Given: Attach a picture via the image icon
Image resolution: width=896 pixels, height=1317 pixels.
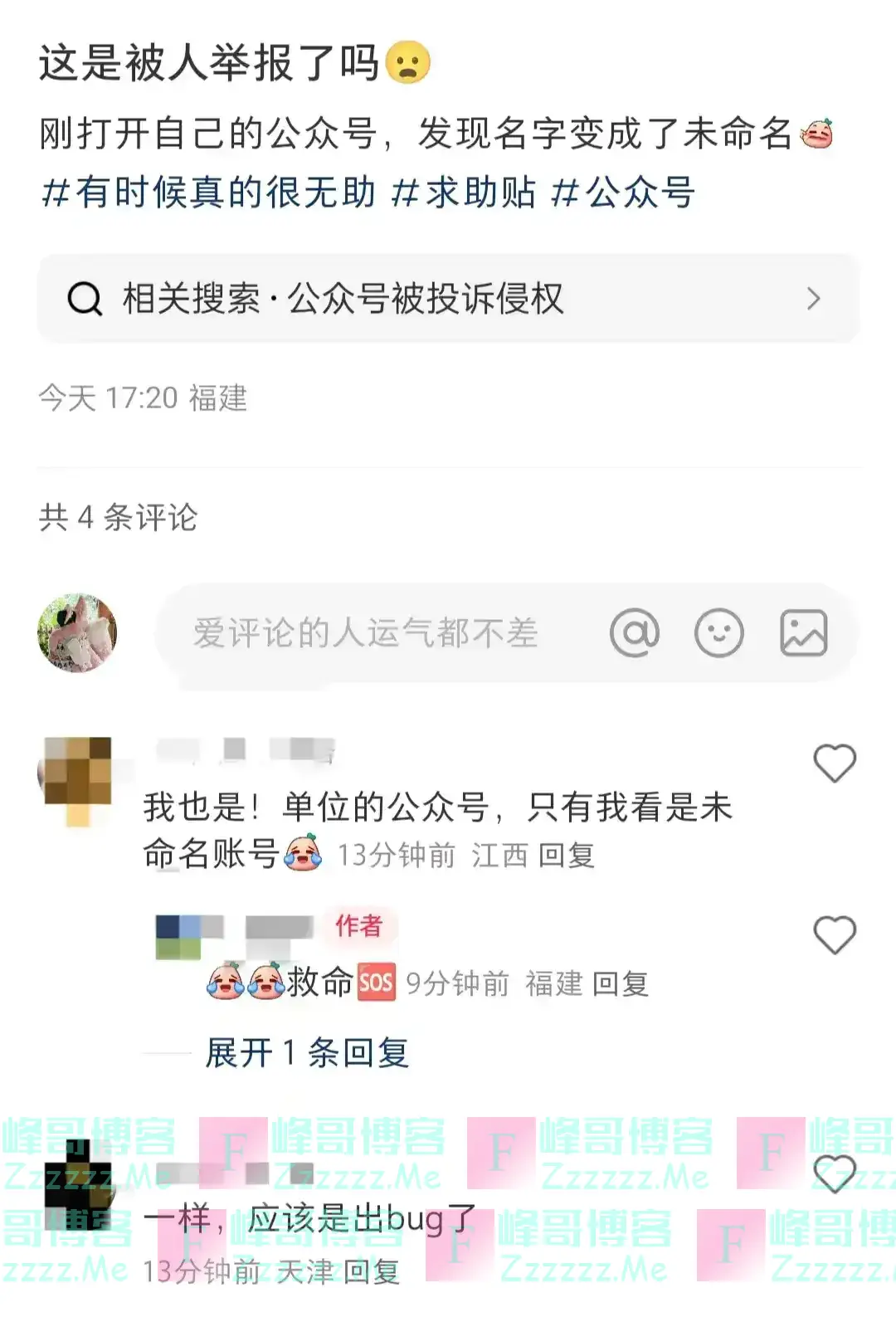Looking at the screenshot, I should tap(804, 632).
